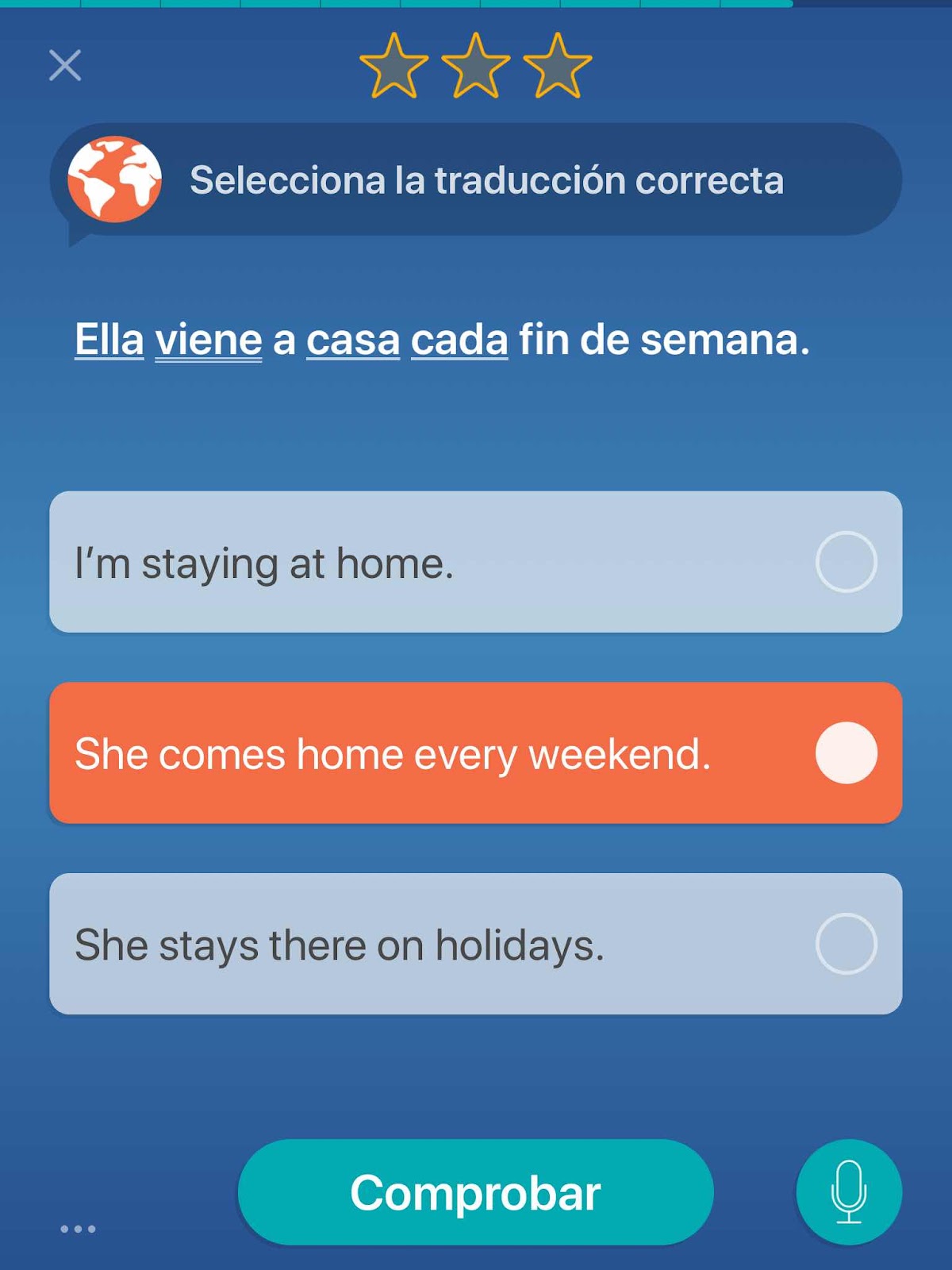Image resolution: width=952 pixels, height=1270 pixels.
Task: Show the hint for "viene"
Action: tap(209, 340)
